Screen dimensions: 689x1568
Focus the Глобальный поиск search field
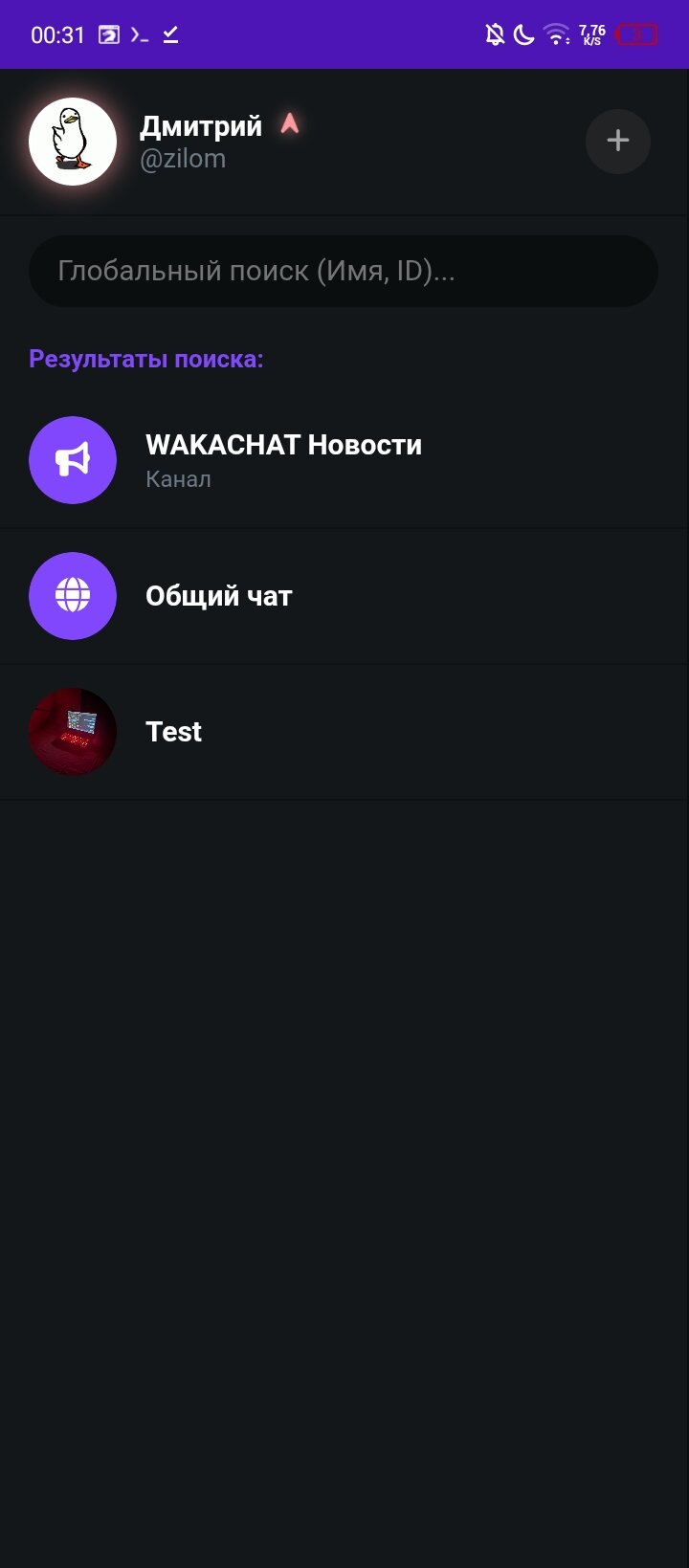pyautogui.click(x=344, y=271)
